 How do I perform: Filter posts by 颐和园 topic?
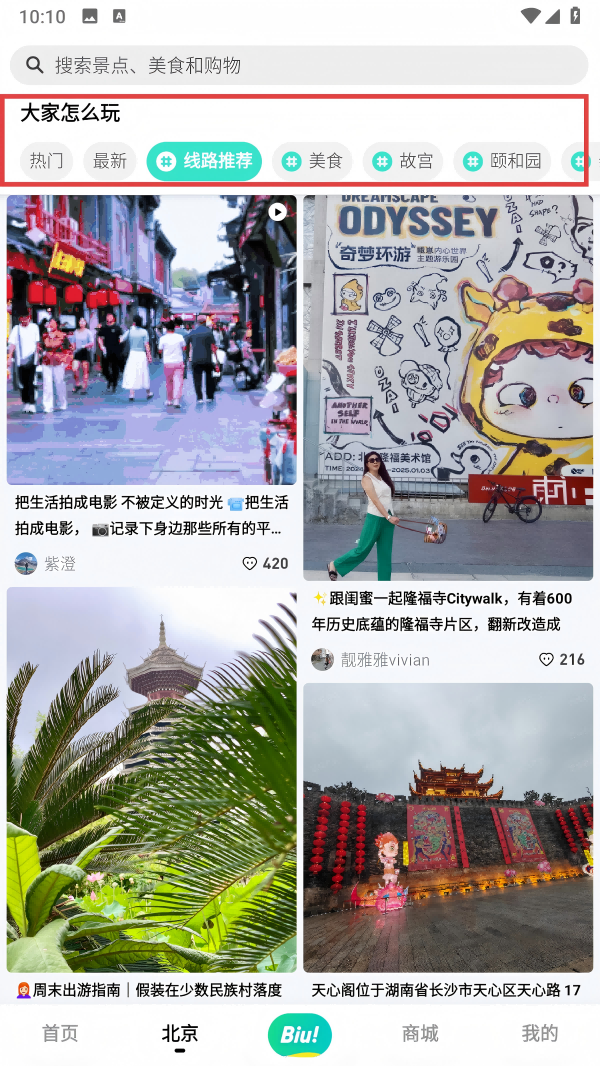(502, 161)
